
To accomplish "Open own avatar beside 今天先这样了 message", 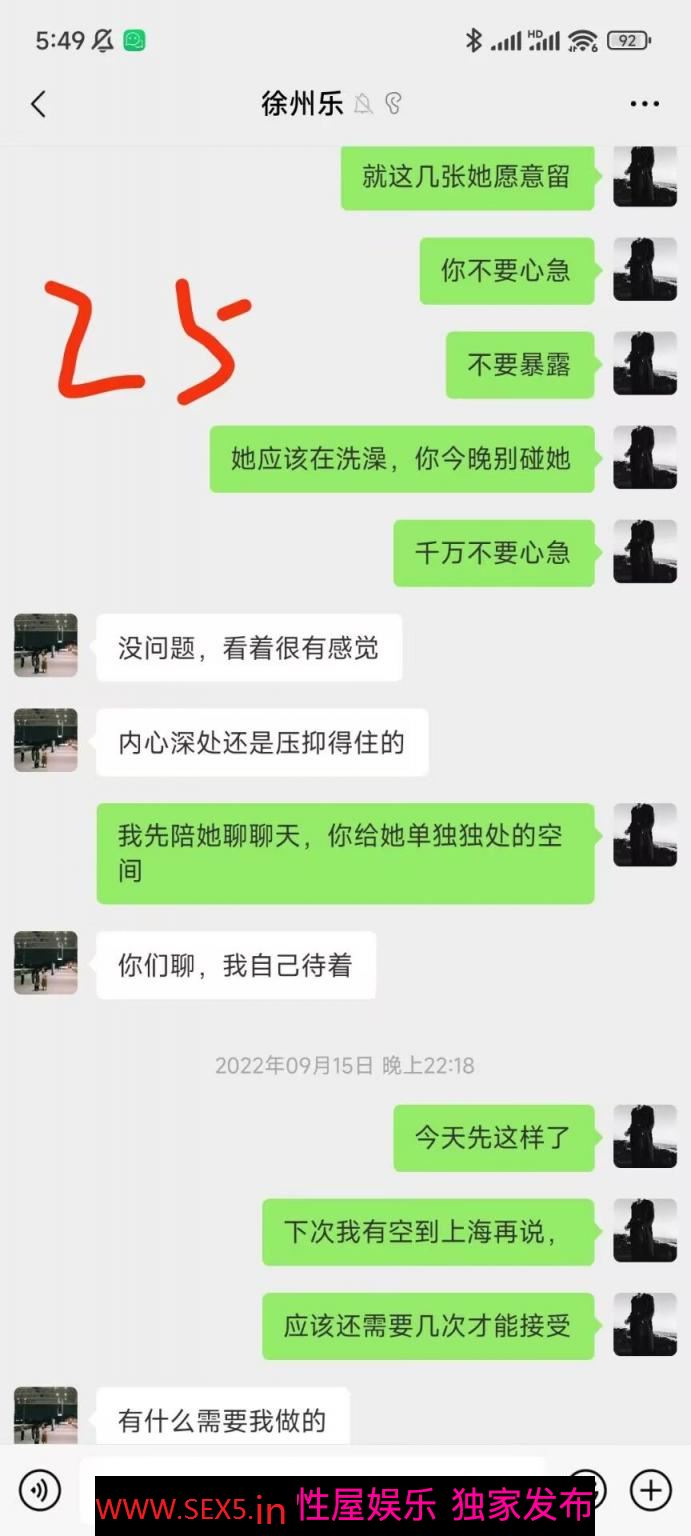I will pyautogui.click(x=645, y=1137).
